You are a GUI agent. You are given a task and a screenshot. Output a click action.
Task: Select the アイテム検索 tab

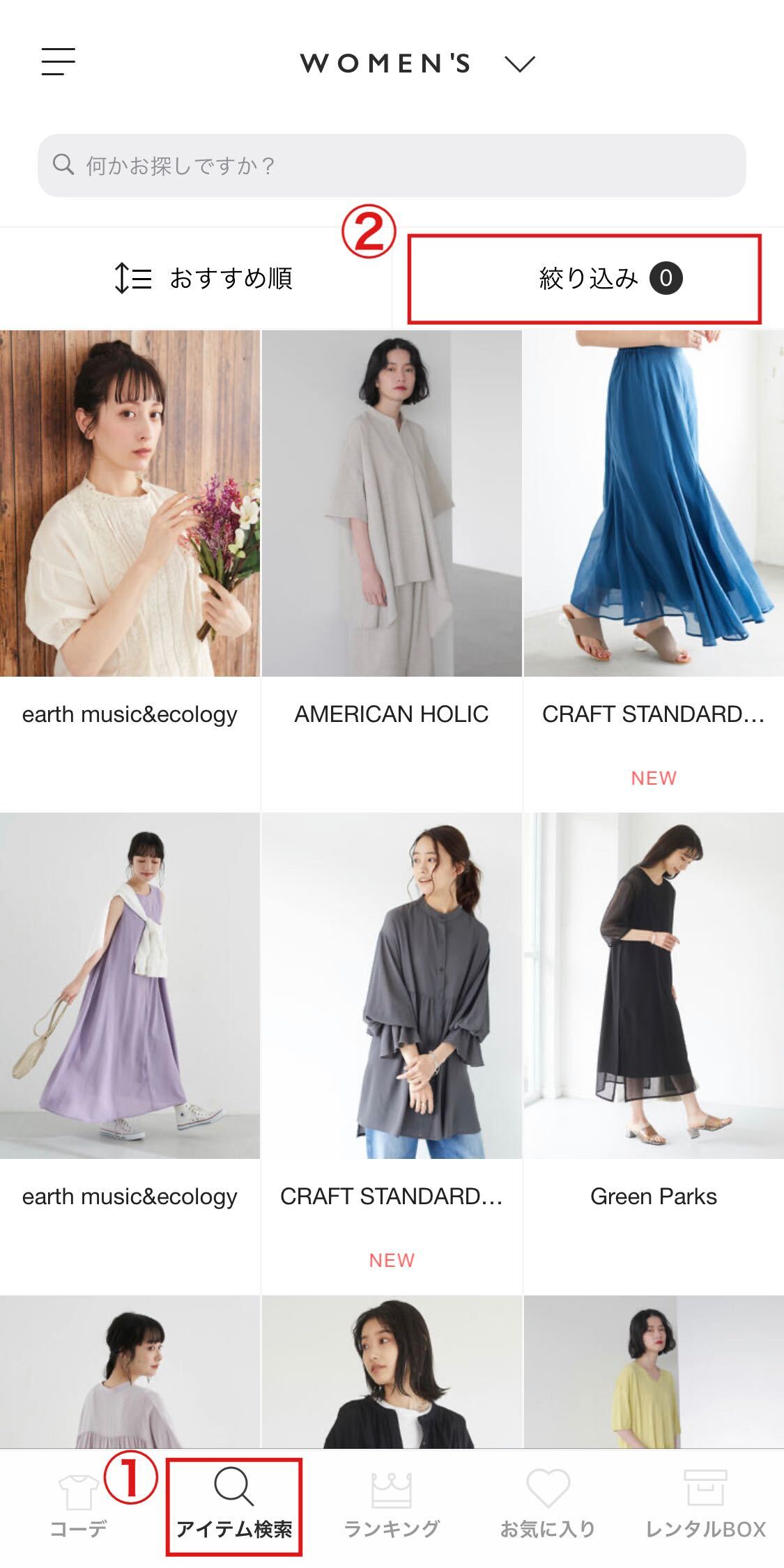(x=234, y=1505)
